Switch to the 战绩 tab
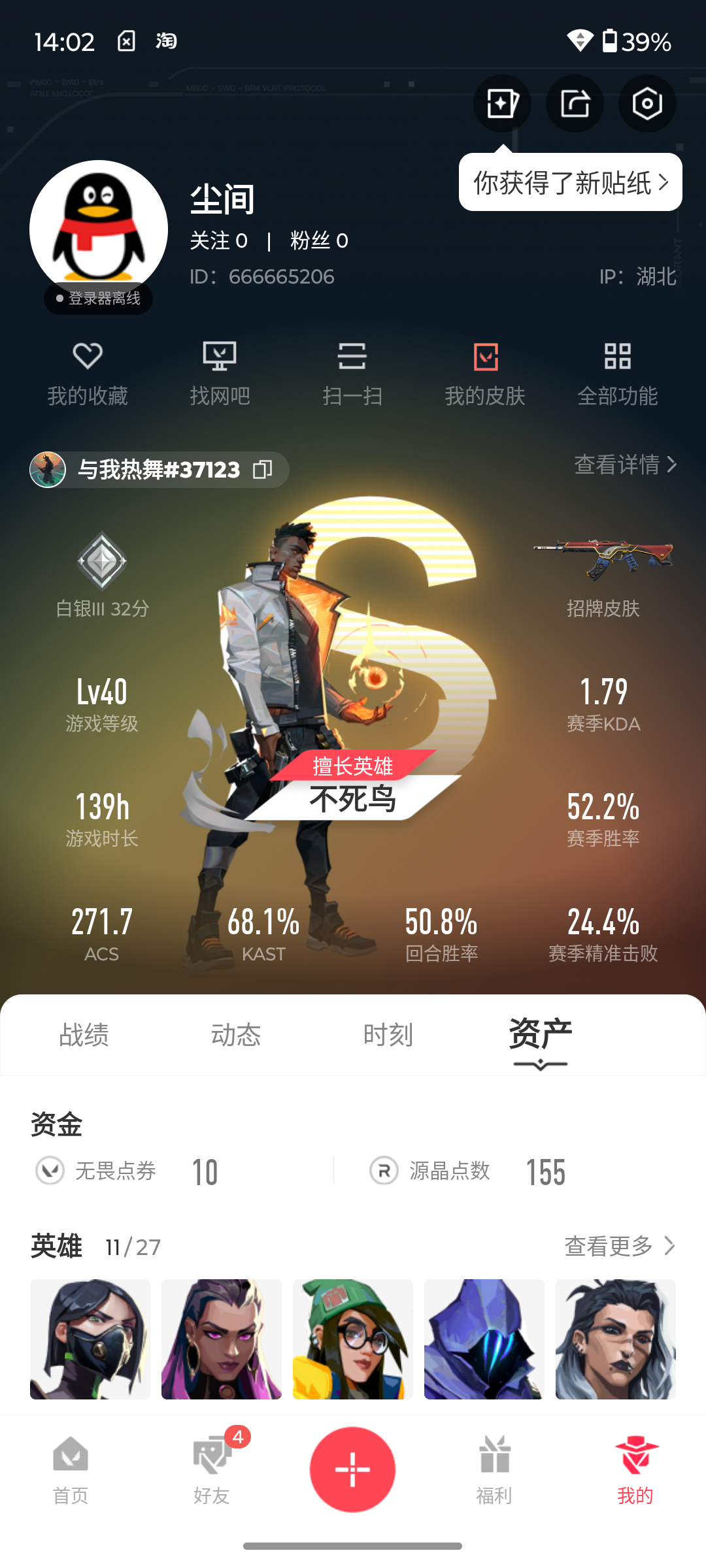The image size is (706, 1568). click(84, 1035)
